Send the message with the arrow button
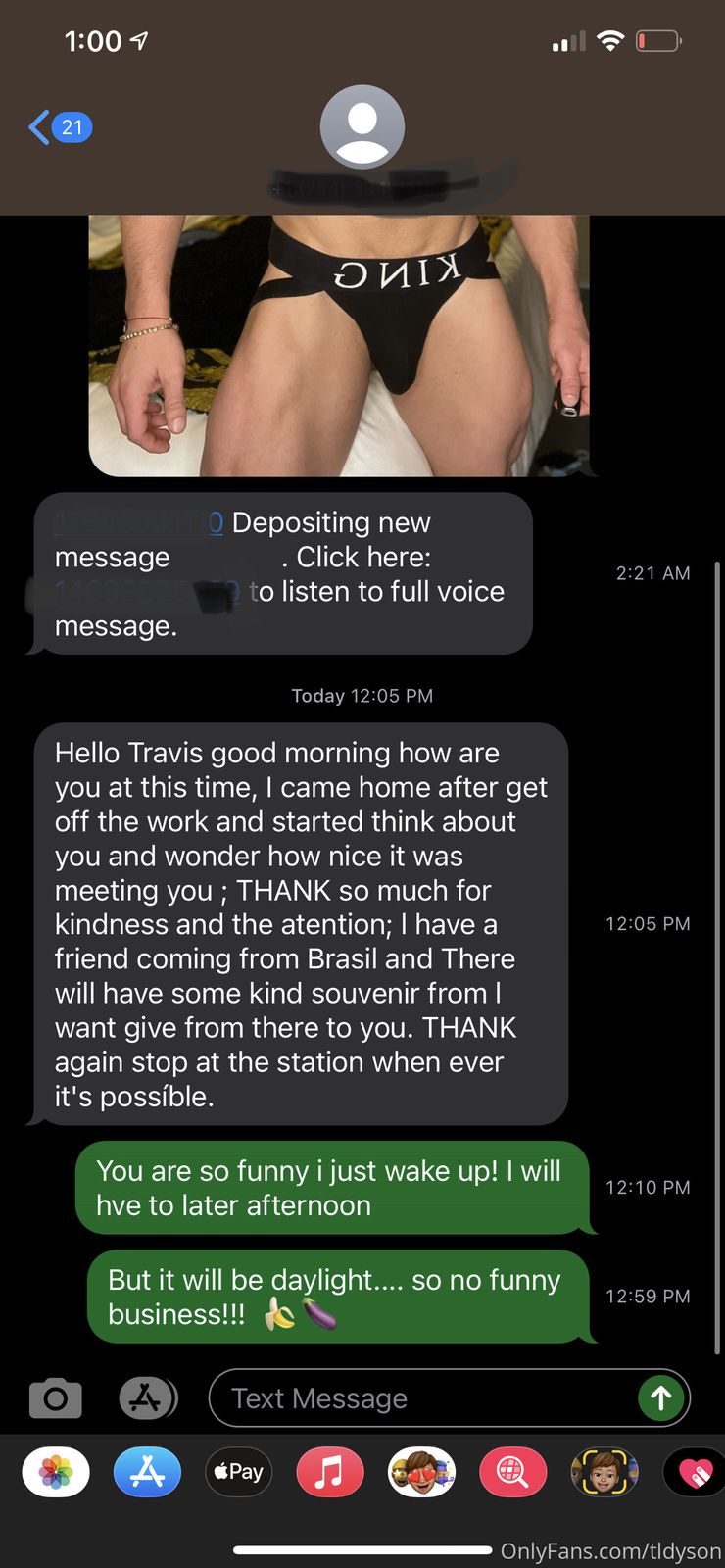Viewport: 725px width, 1568px height. [661, 1398]
